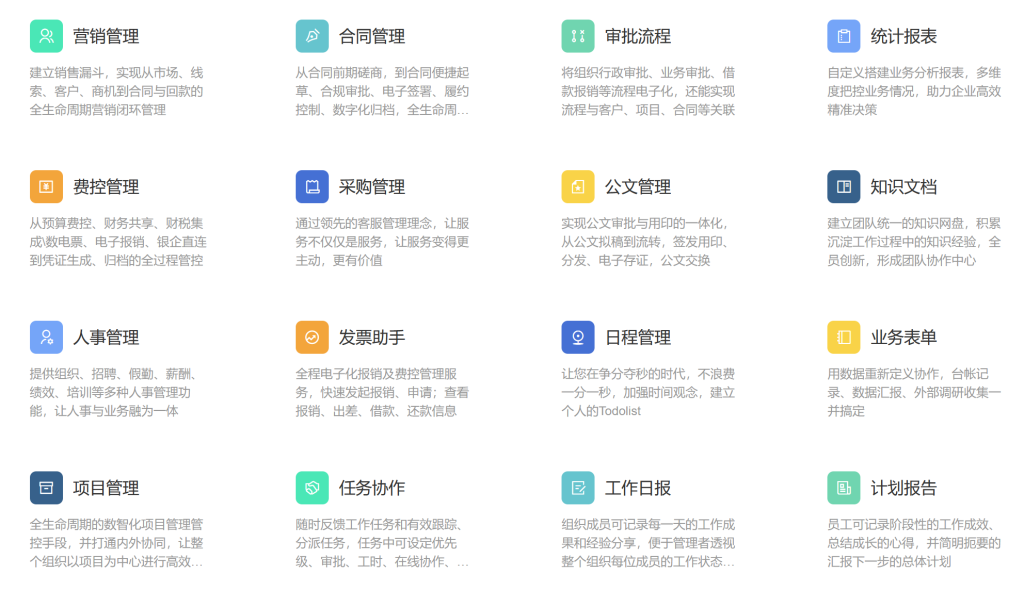The height and width of the screenshot is (591, 1024).
Task: Select the 知识文档 card
Action: [903, 187]
